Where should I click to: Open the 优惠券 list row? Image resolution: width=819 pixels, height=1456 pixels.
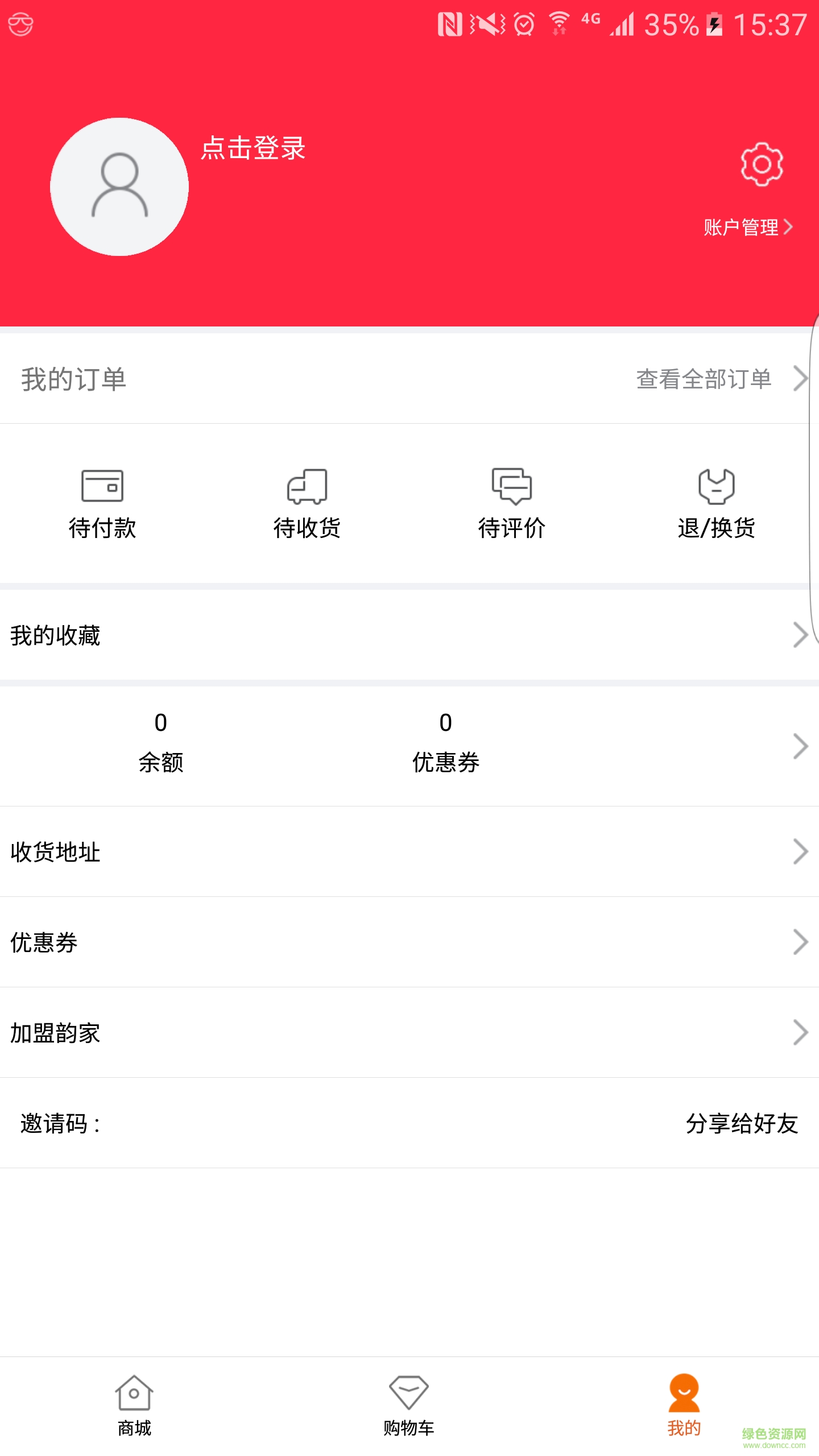click(x=409, y=942)
